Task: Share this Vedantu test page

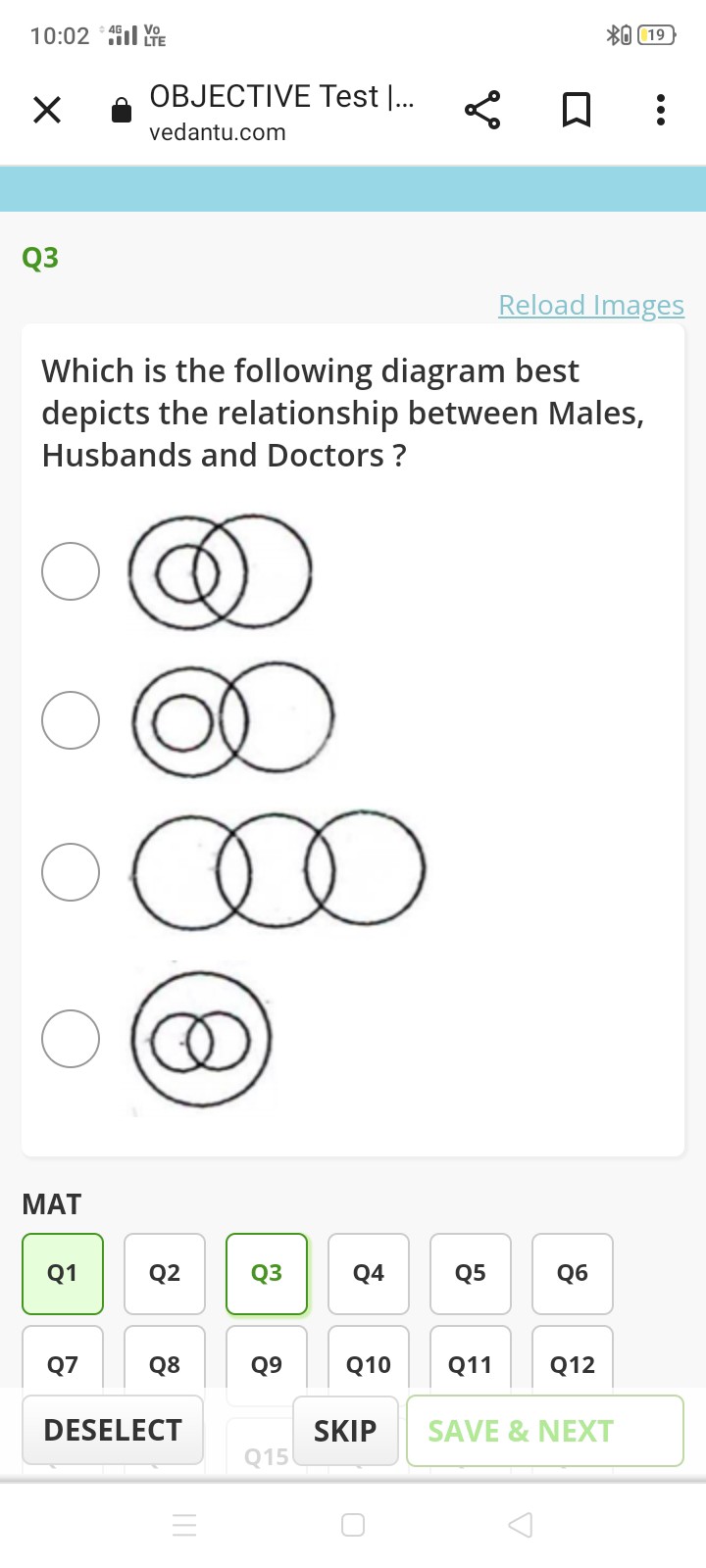Action: [x=482, y=110]
